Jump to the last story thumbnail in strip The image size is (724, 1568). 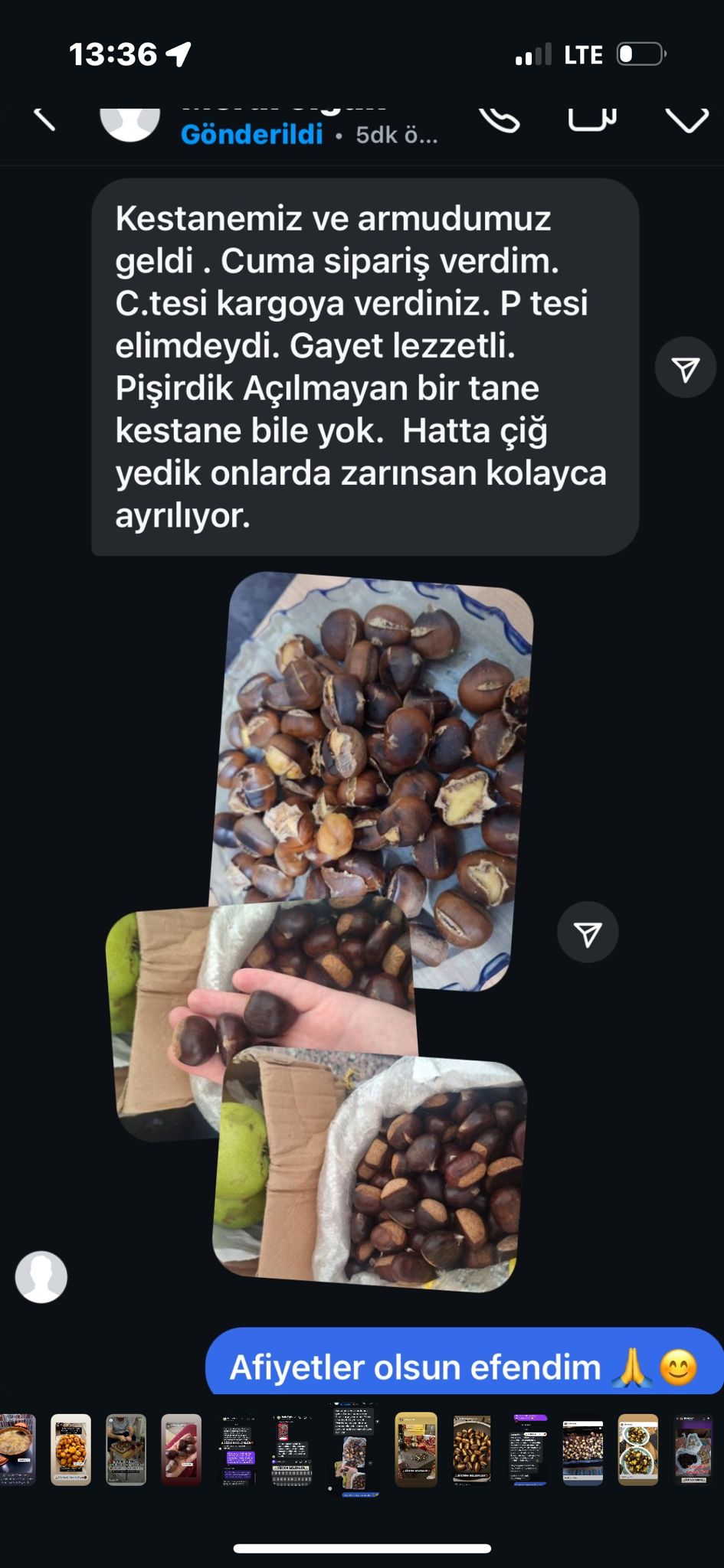pyautogui.click(x=693, y=1449)
